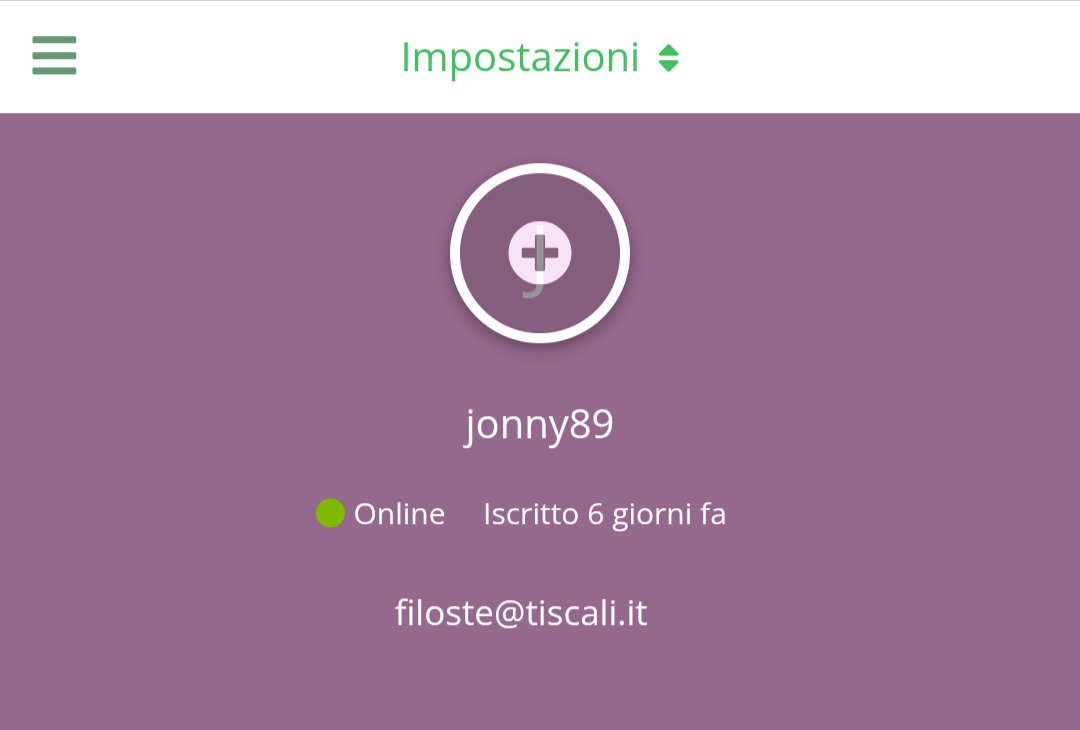Image resolution: width=1080 pixels, height=730 pixels.
Task: Open the hamburger drawer menu
Action: click(54, 56)
